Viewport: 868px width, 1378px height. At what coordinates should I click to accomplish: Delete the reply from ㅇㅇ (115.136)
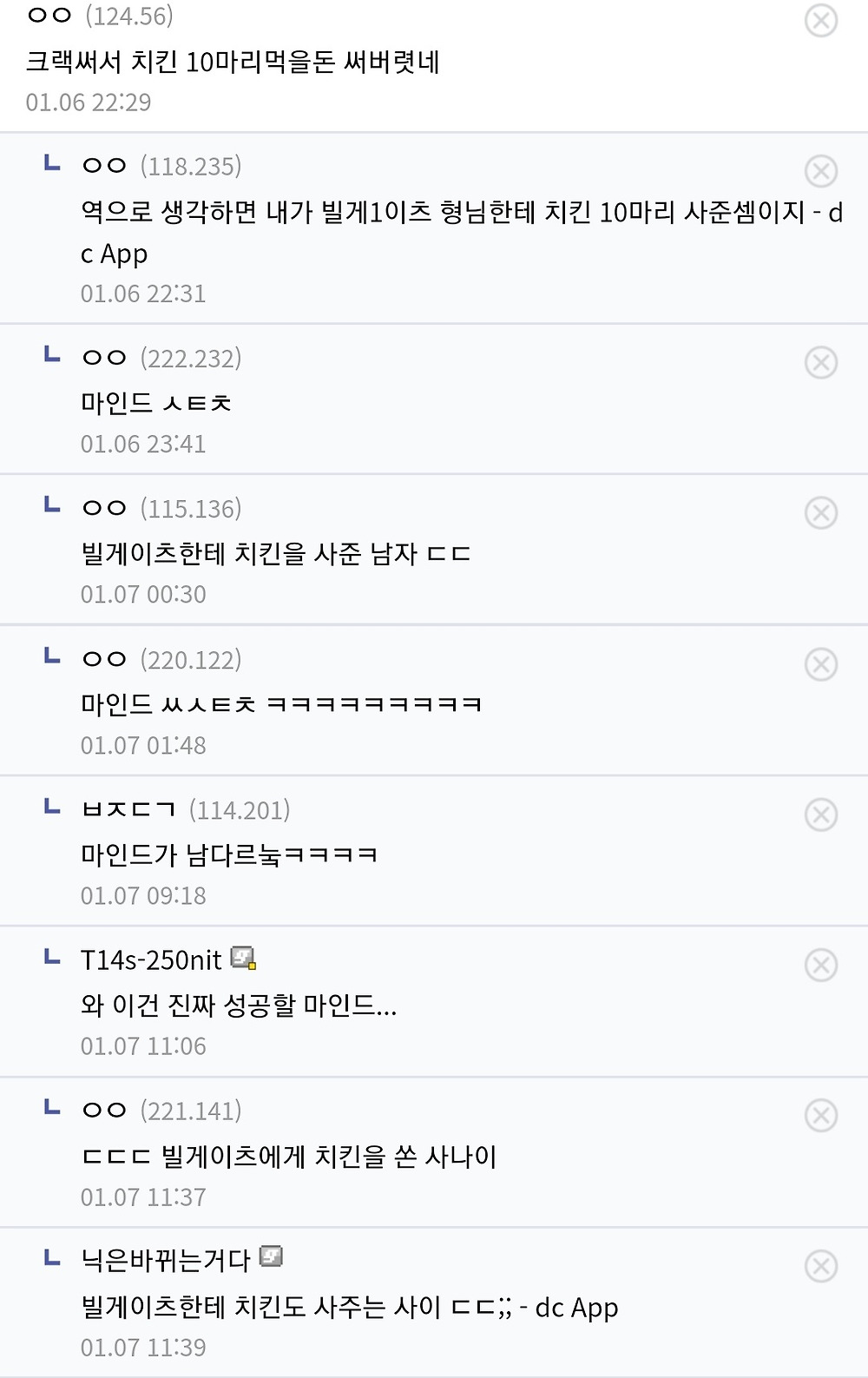point(820,513)
